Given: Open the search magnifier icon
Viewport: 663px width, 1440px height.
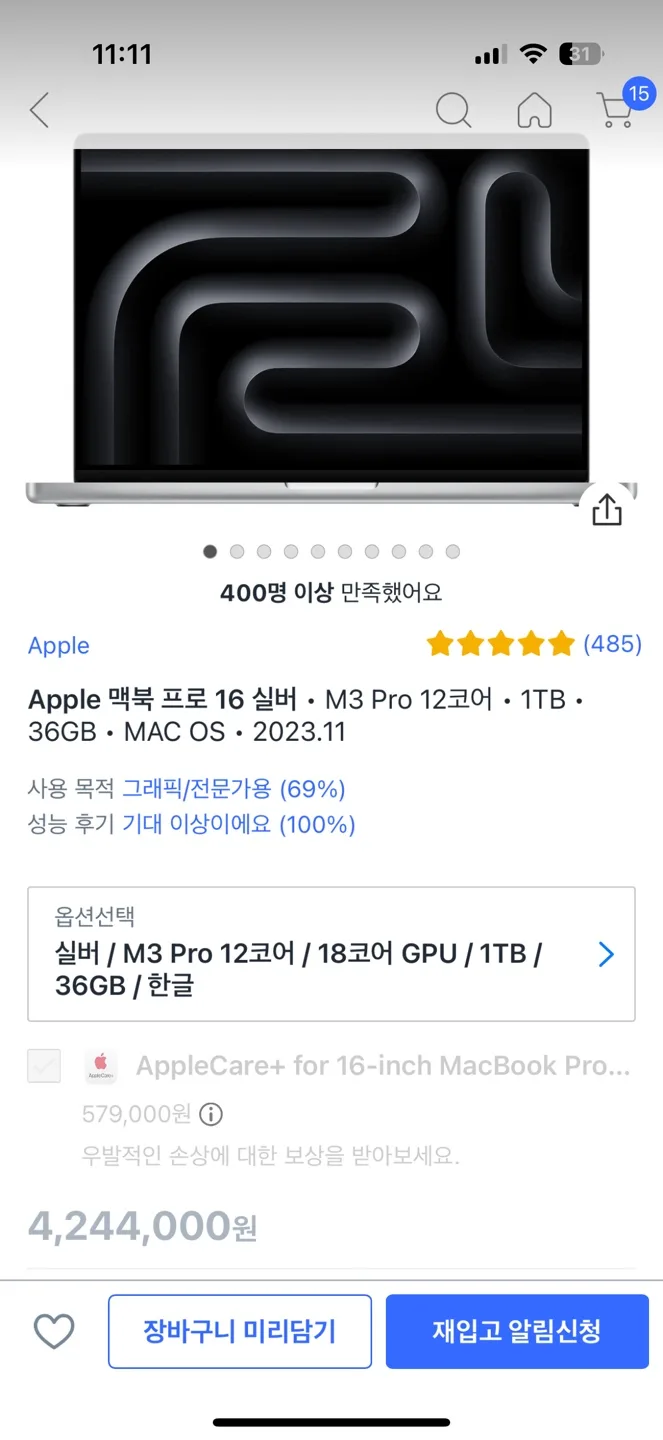Looking at the screenshot, I should pos(453,110).
